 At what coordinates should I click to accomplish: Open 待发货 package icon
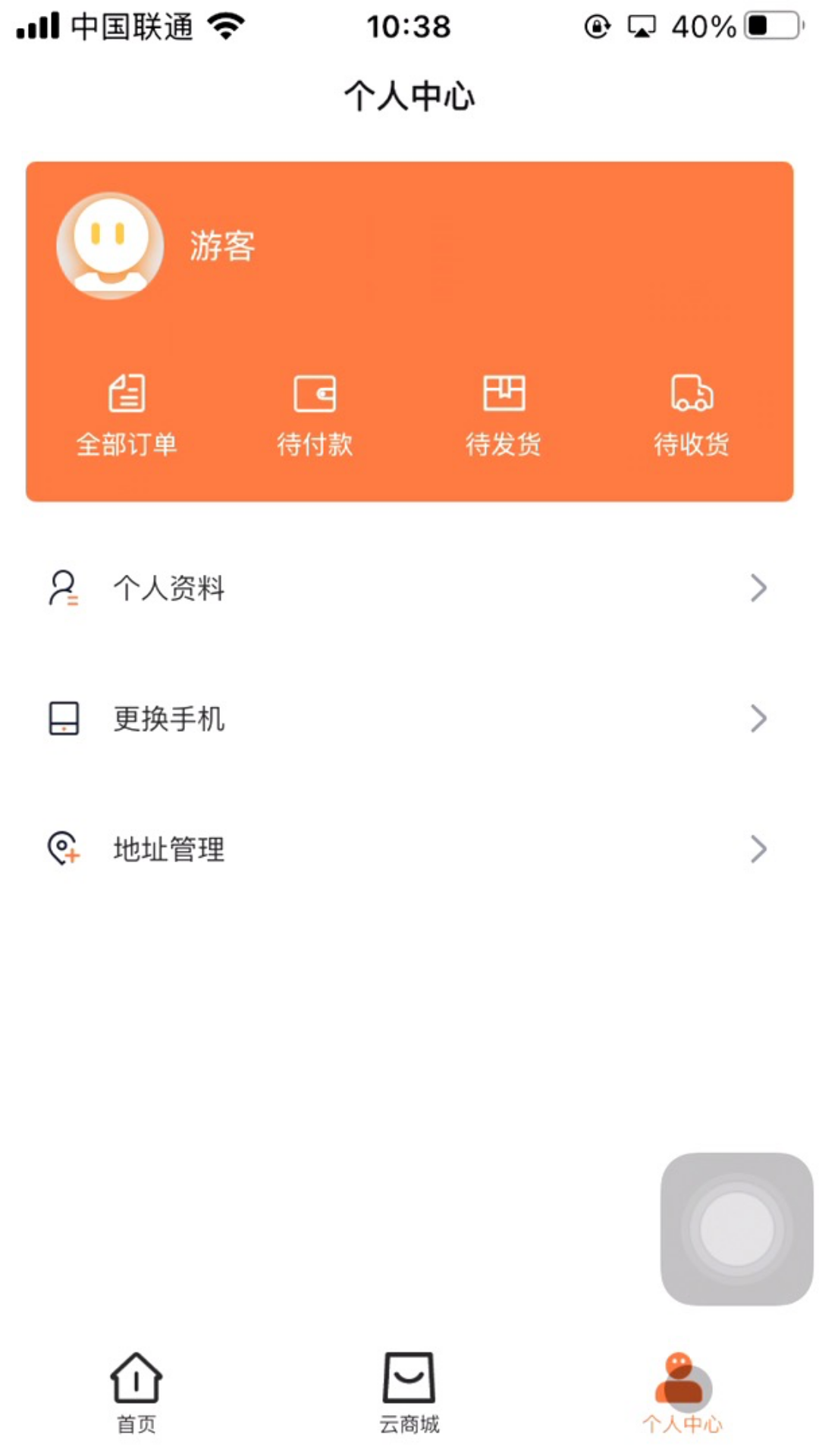504,393
